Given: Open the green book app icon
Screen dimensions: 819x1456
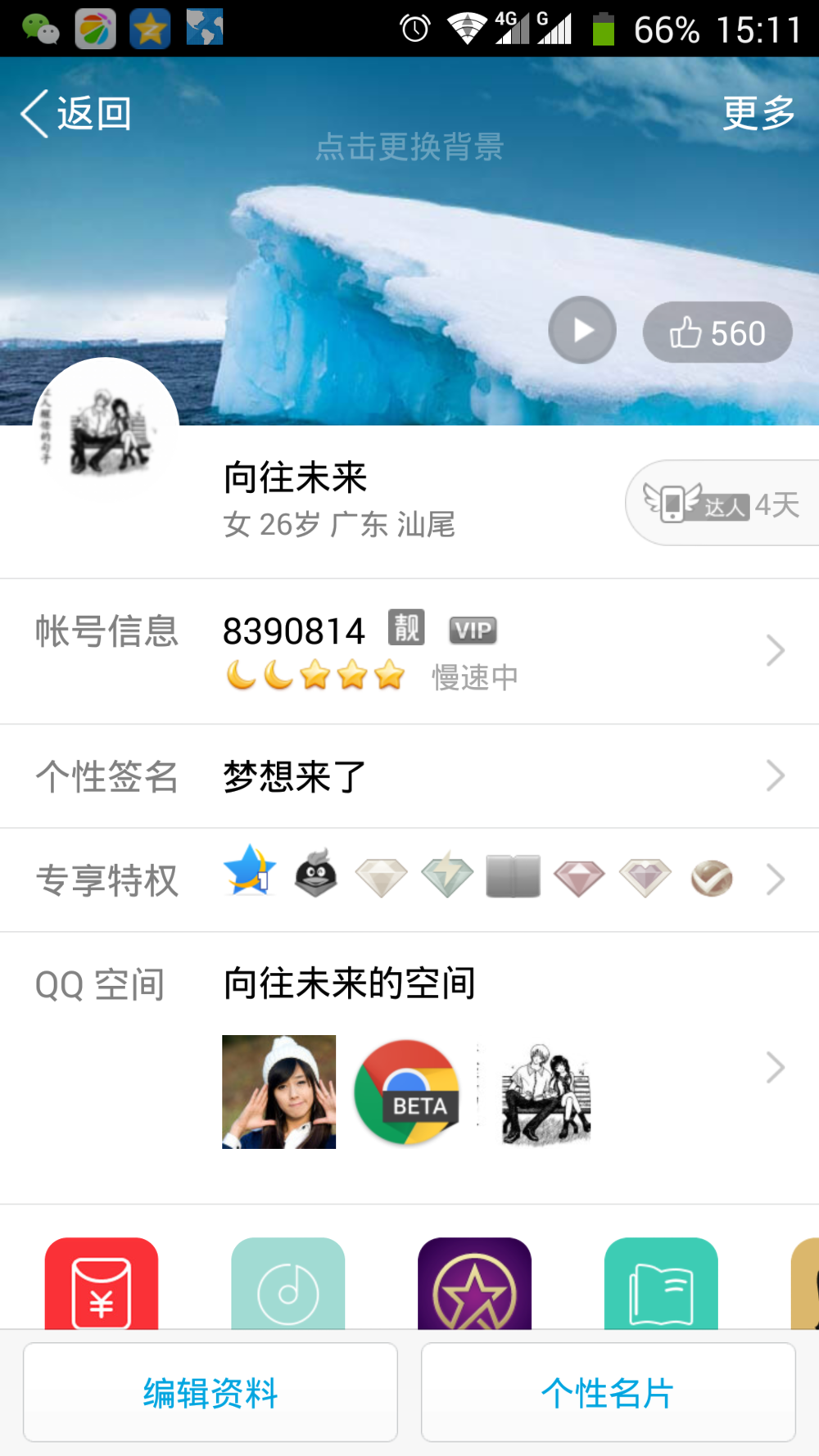Looking at the screenshot, I should [661, 1284].
